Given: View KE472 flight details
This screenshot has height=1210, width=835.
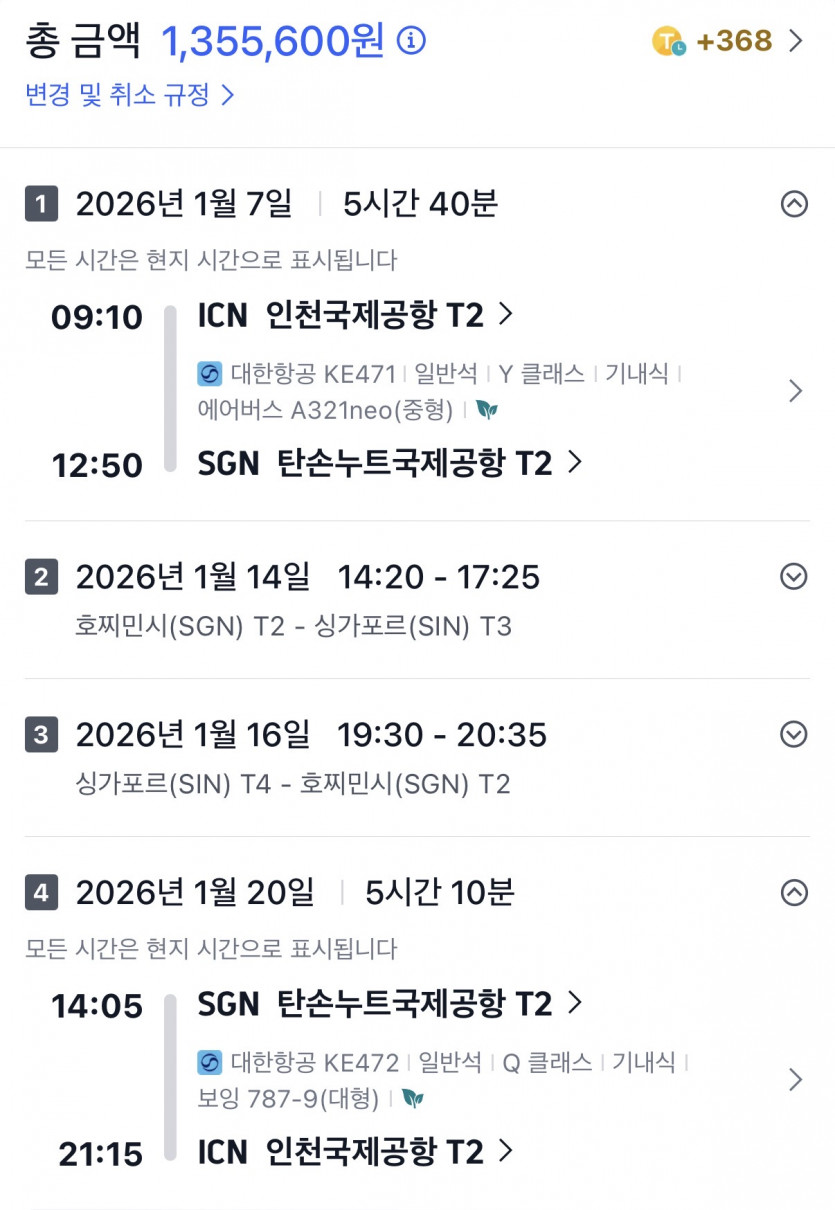Looking at the screenshot, I should pyautogui.click(x=795, y=1080).
